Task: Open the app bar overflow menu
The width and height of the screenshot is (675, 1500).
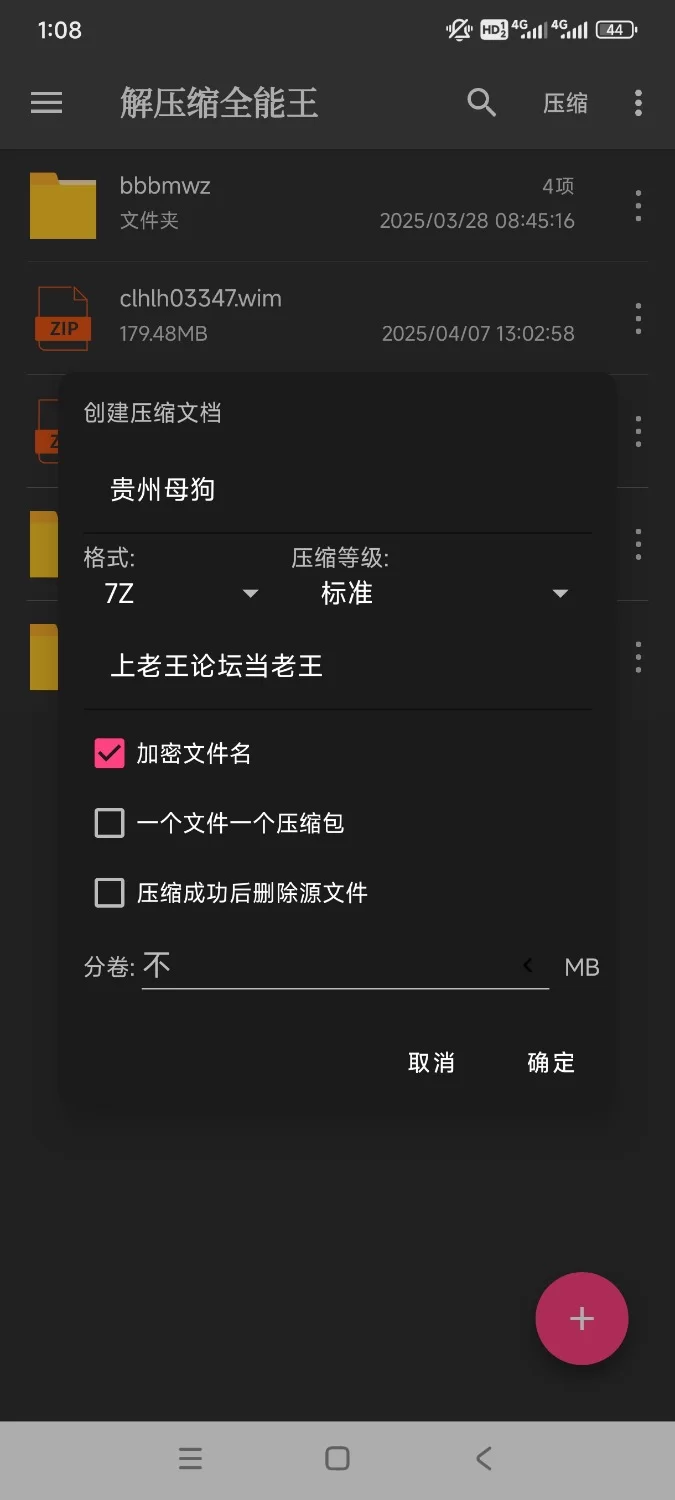Action: [638, 103]
